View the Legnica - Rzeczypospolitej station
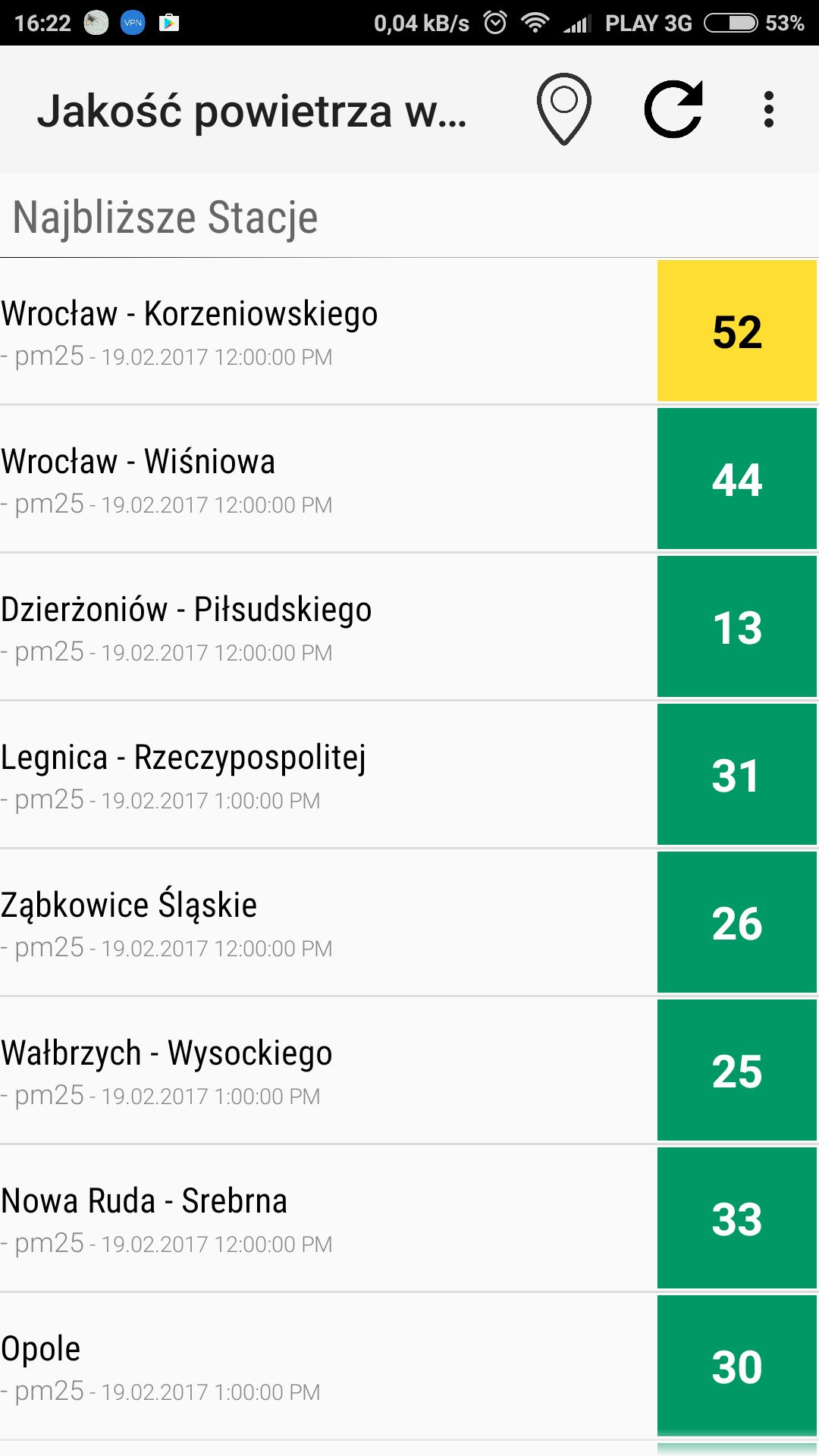This screenshot has width=819, height=1456. (409, 775)
